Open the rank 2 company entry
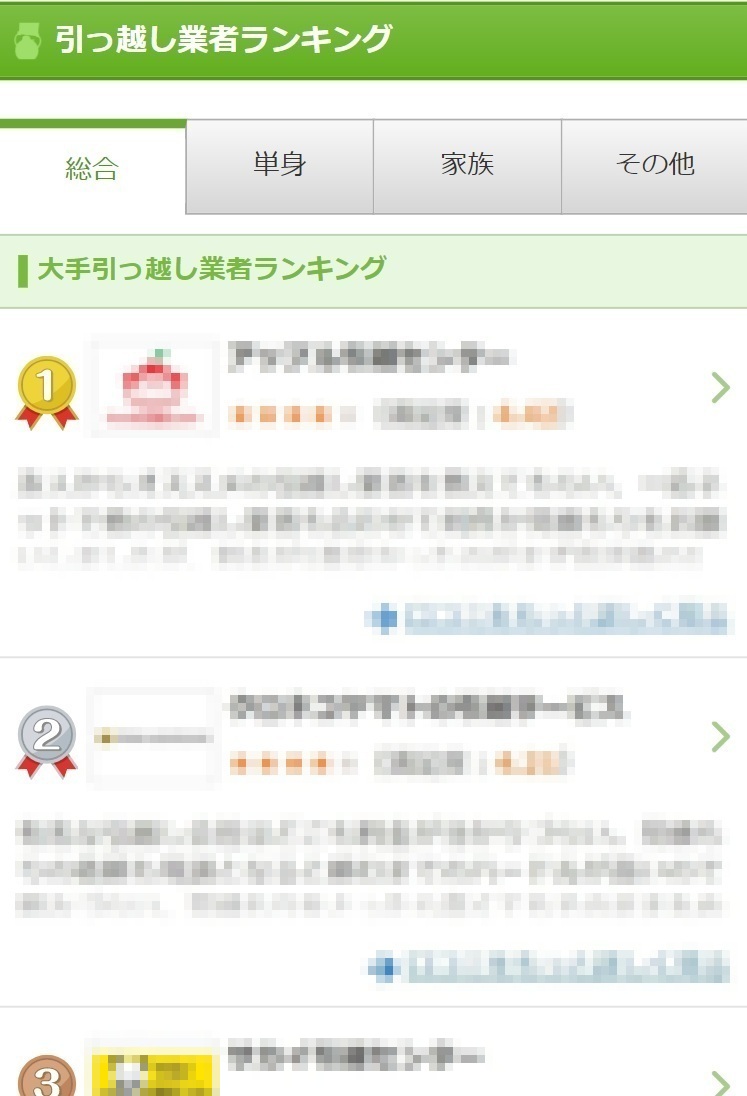The width and height of the screenshot is (747, 1096). [x=370, y=737]
